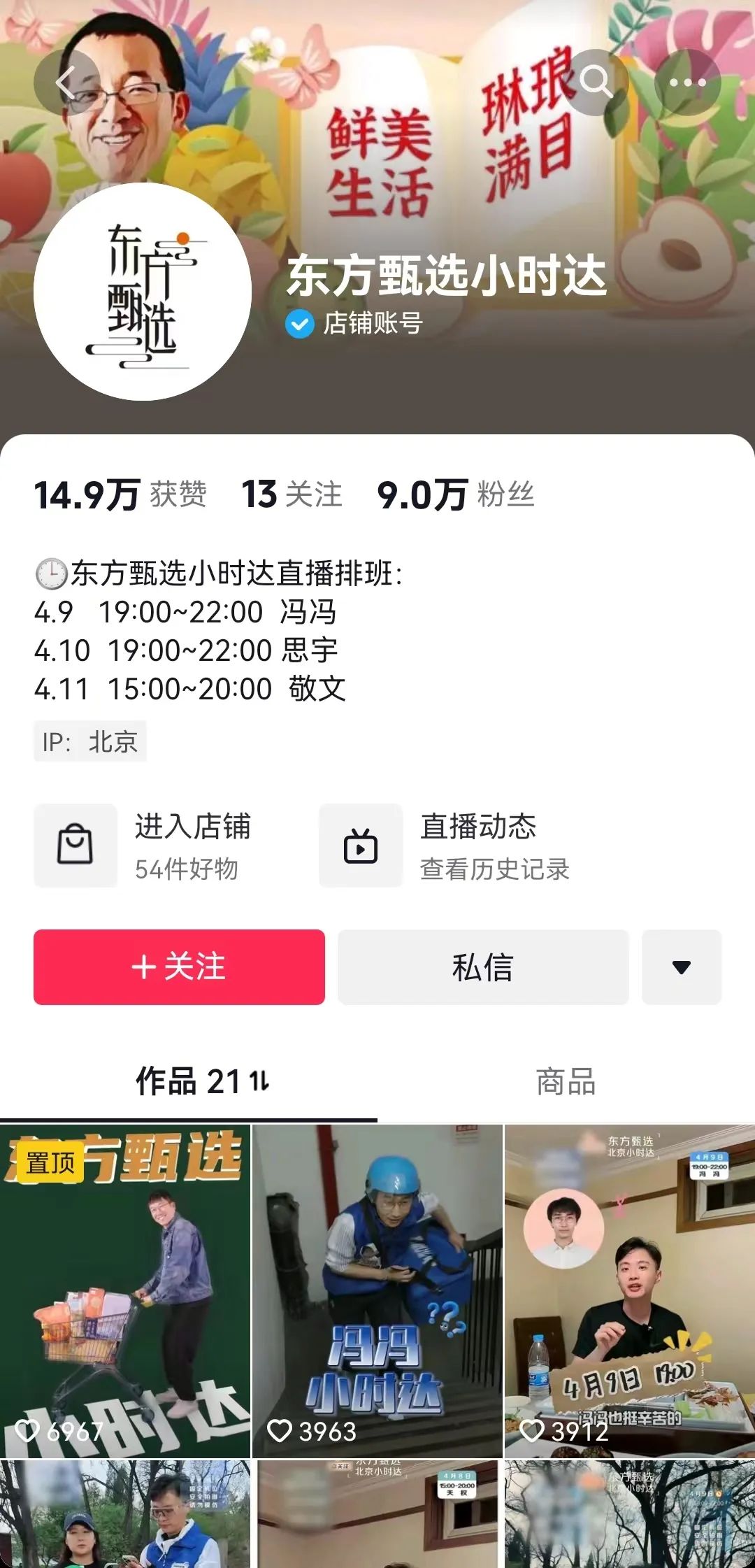Open search on this profile

coord(596,83)
